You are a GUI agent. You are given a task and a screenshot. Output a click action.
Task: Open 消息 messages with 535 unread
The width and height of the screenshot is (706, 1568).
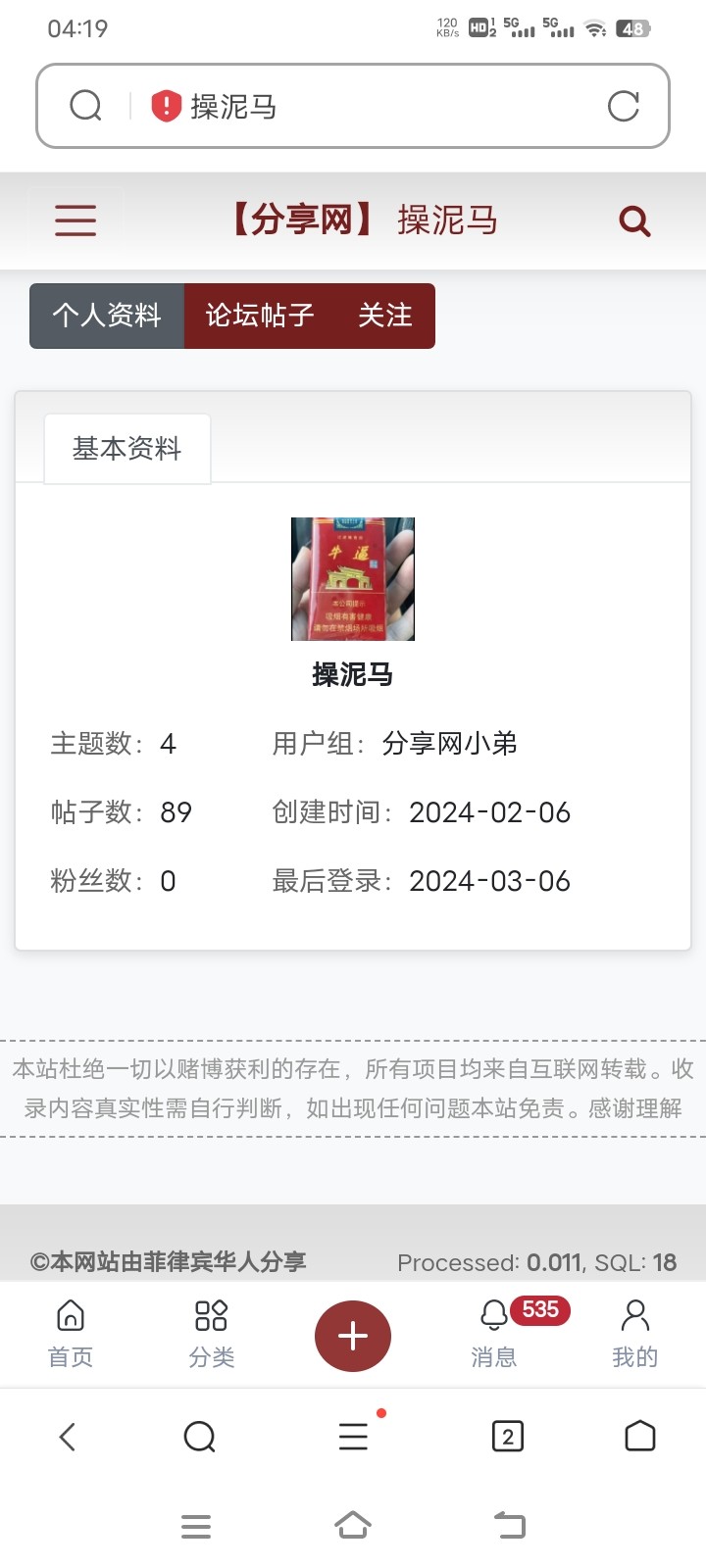pyautogui.click(x=495, y=1335)
